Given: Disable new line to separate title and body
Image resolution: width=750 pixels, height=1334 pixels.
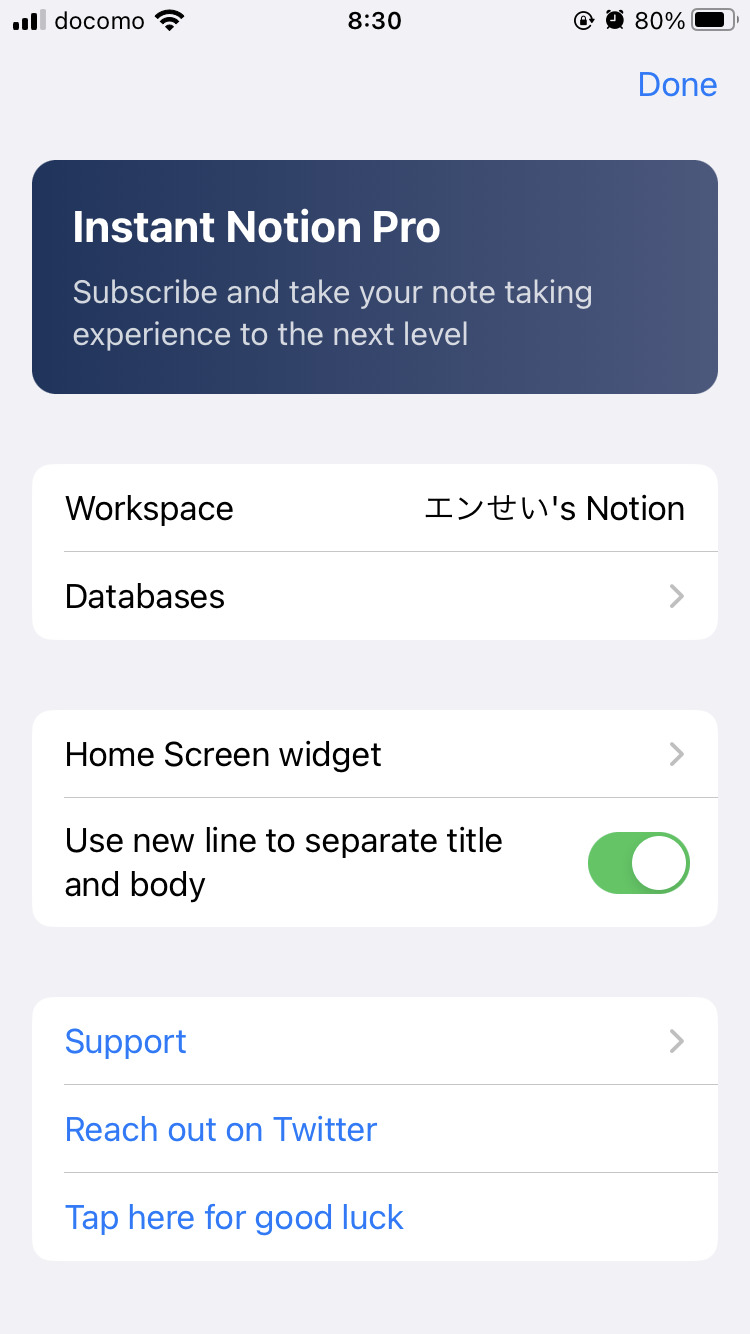Looking at the screenshot, I should tap(638, 862).
